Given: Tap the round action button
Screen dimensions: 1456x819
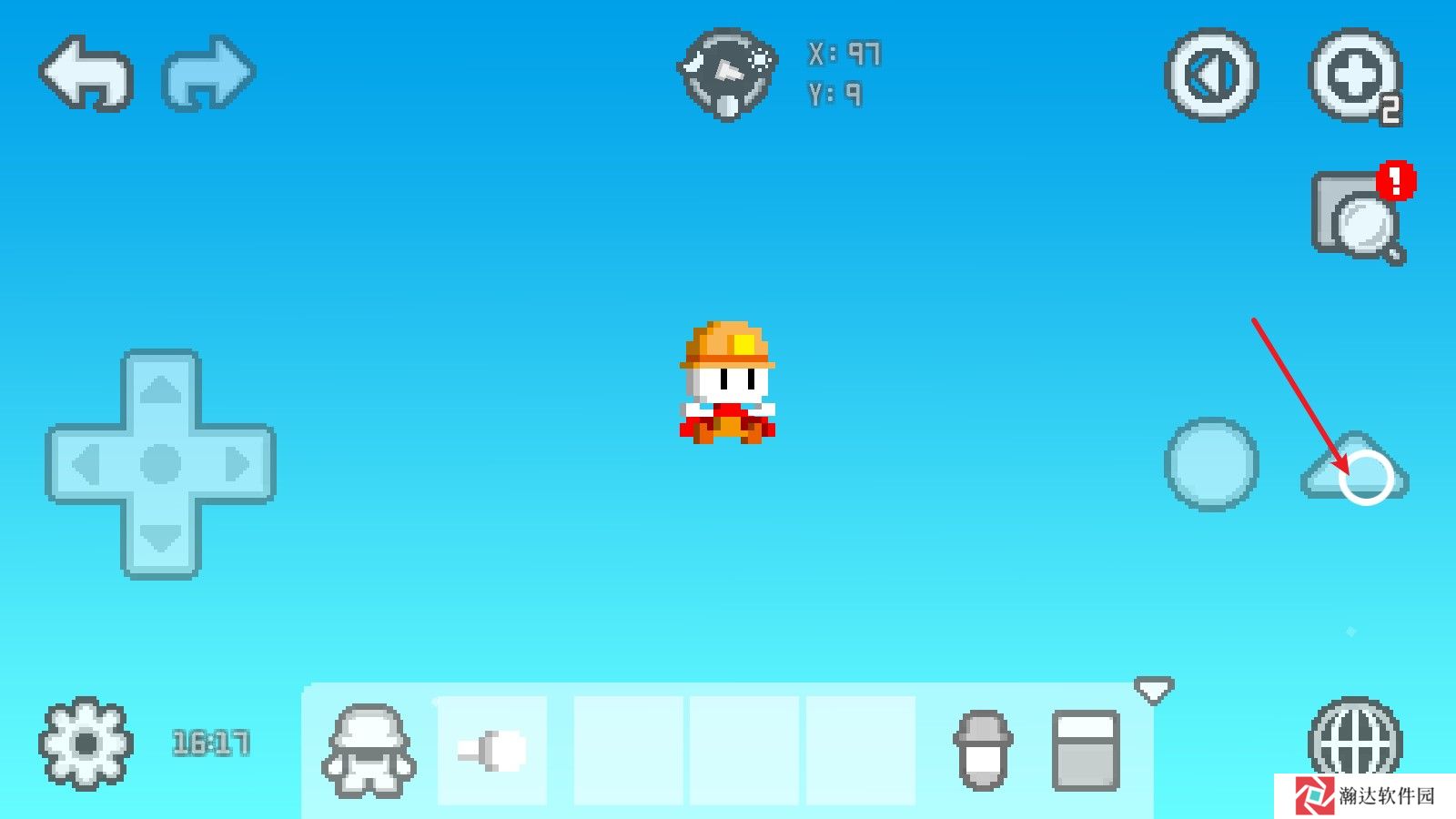Looking at the screenshot, I should [x=1211, y=464].
